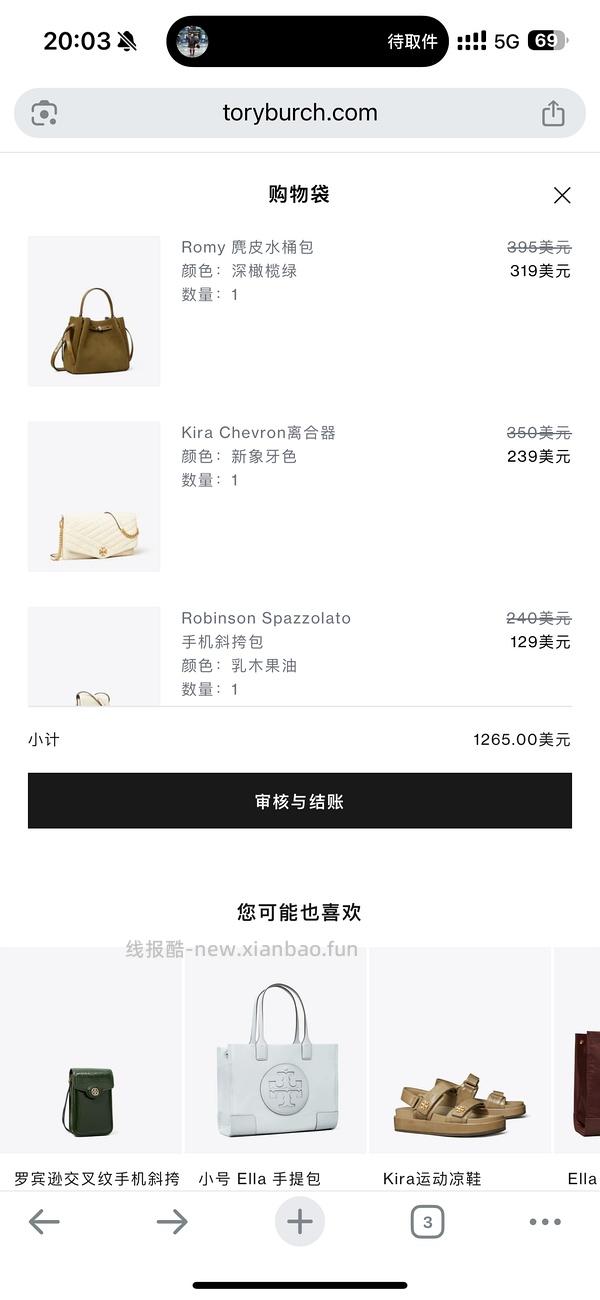The height and width of the screenshot is (1300, 600).
Task: Open the Kira Chevron 离合器 item
Action: pyautogui.click(x=258, y=433)
